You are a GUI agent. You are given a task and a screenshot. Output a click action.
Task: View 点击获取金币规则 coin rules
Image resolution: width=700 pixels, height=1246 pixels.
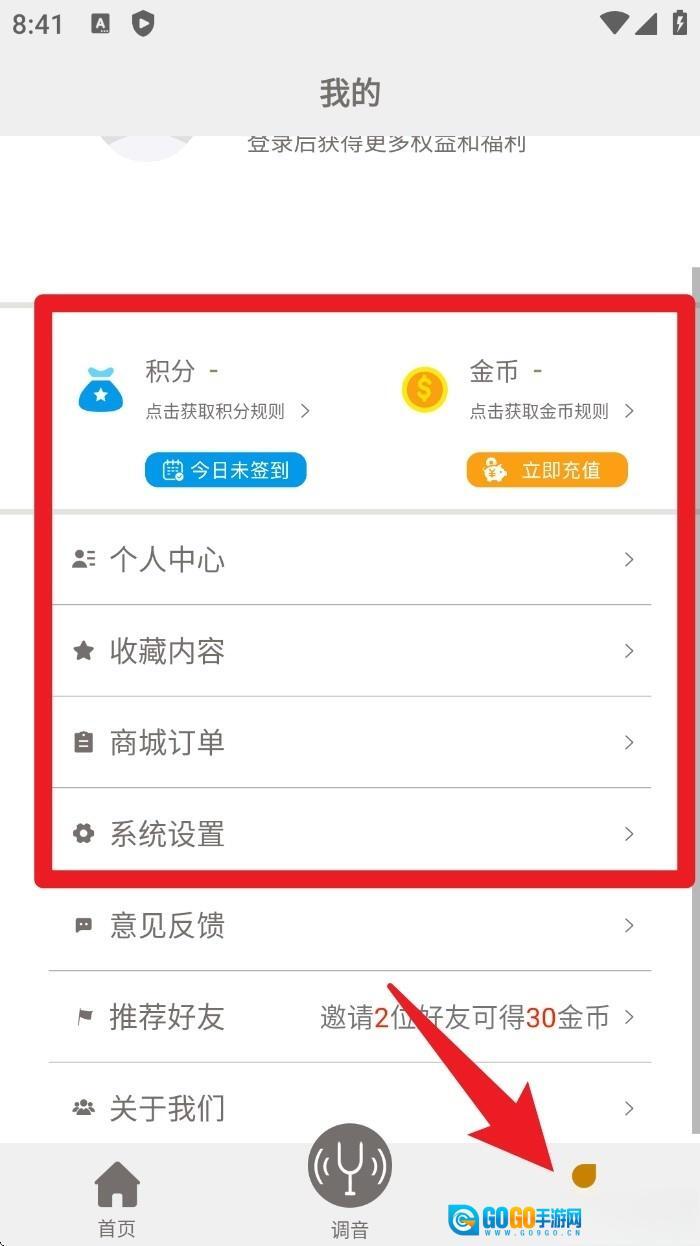coord(551,411)
